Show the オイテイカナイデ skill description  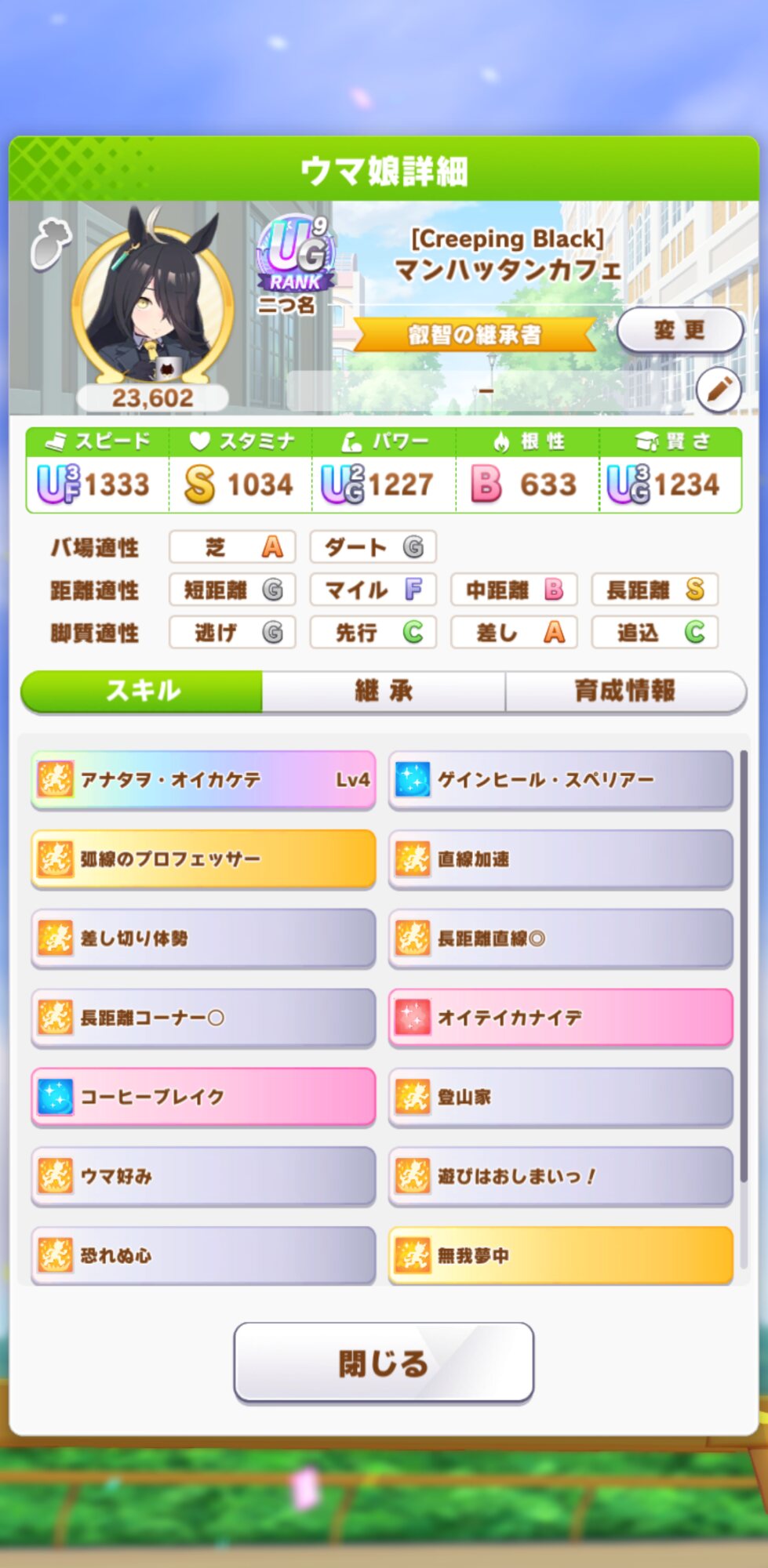tap(560, 1018)
